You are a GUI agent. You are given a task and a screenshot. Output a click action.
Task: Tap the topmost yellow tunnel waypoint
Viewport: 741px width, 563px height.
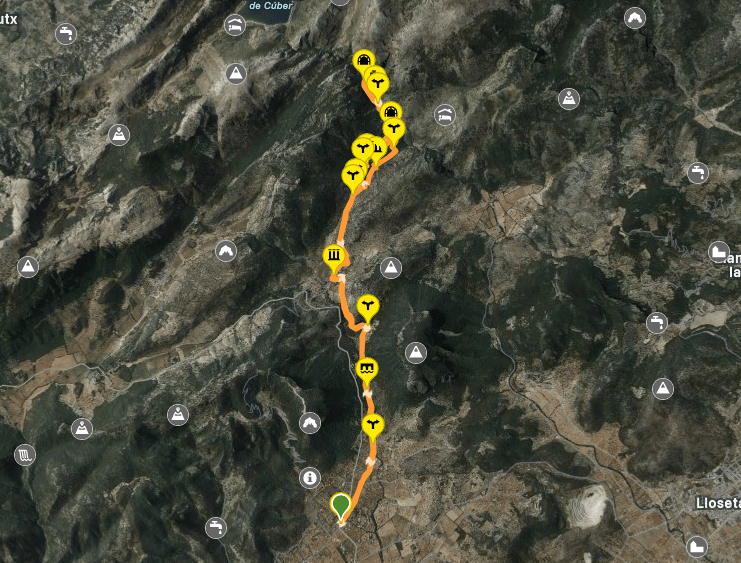(364, 60)
